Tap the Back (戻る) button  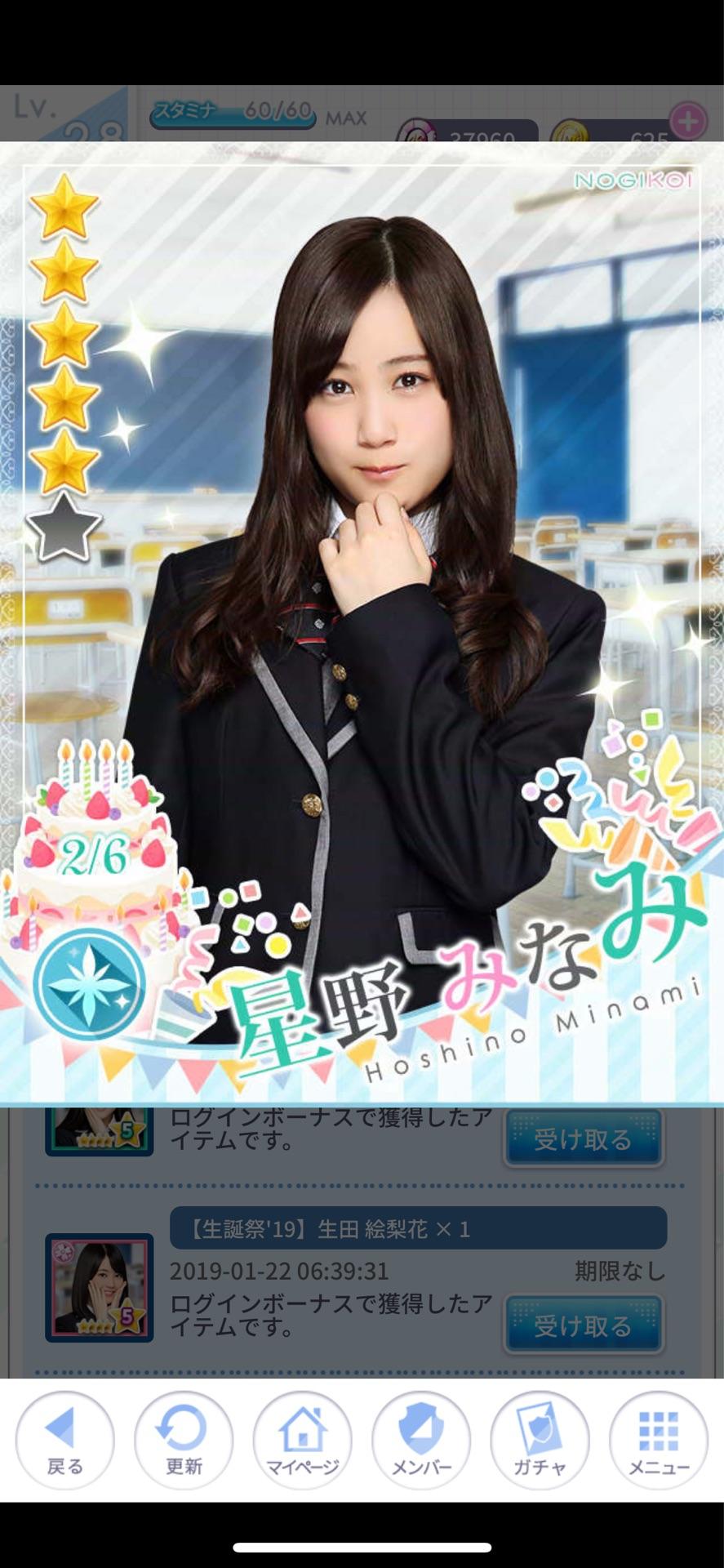coord(64,1440)
